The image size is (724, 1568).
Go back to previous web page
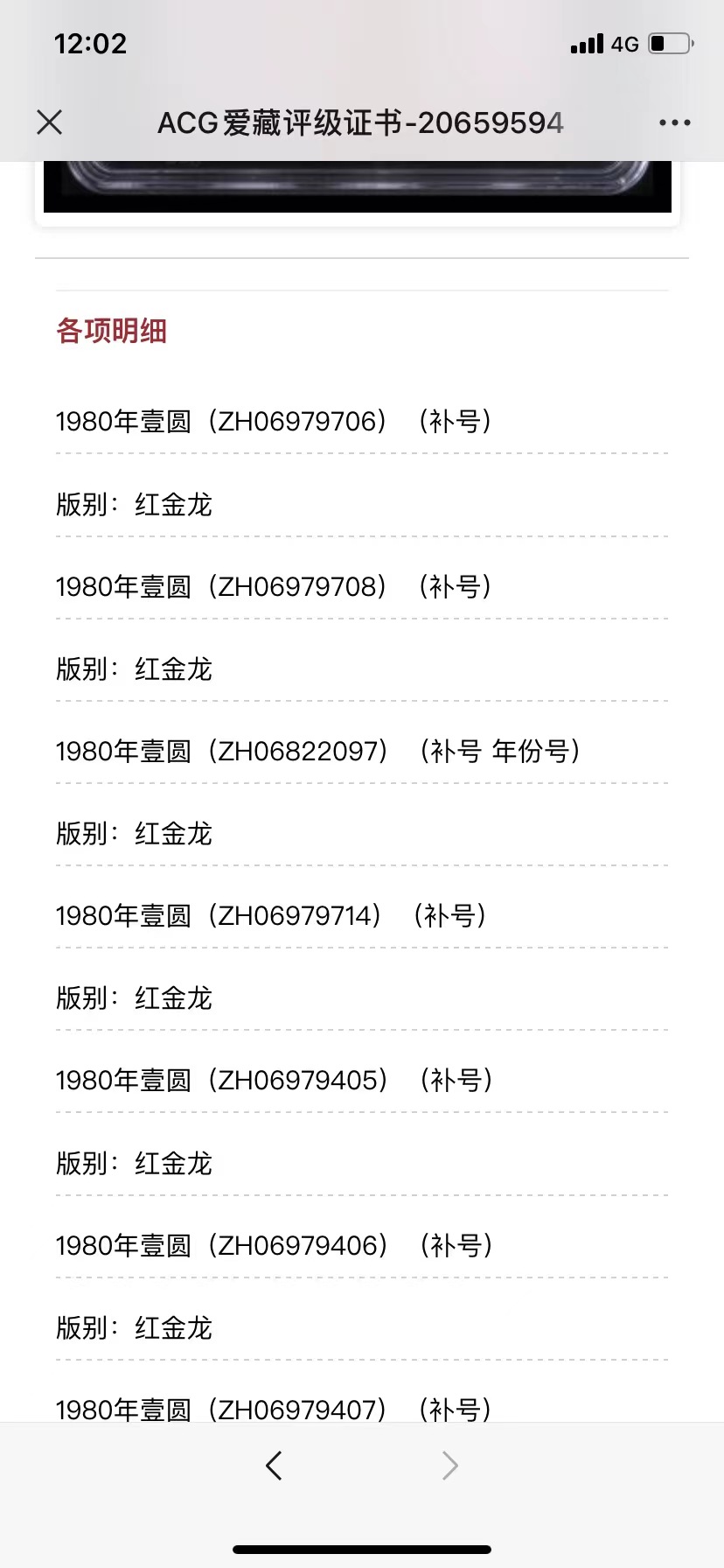(x=274, y=1465)
